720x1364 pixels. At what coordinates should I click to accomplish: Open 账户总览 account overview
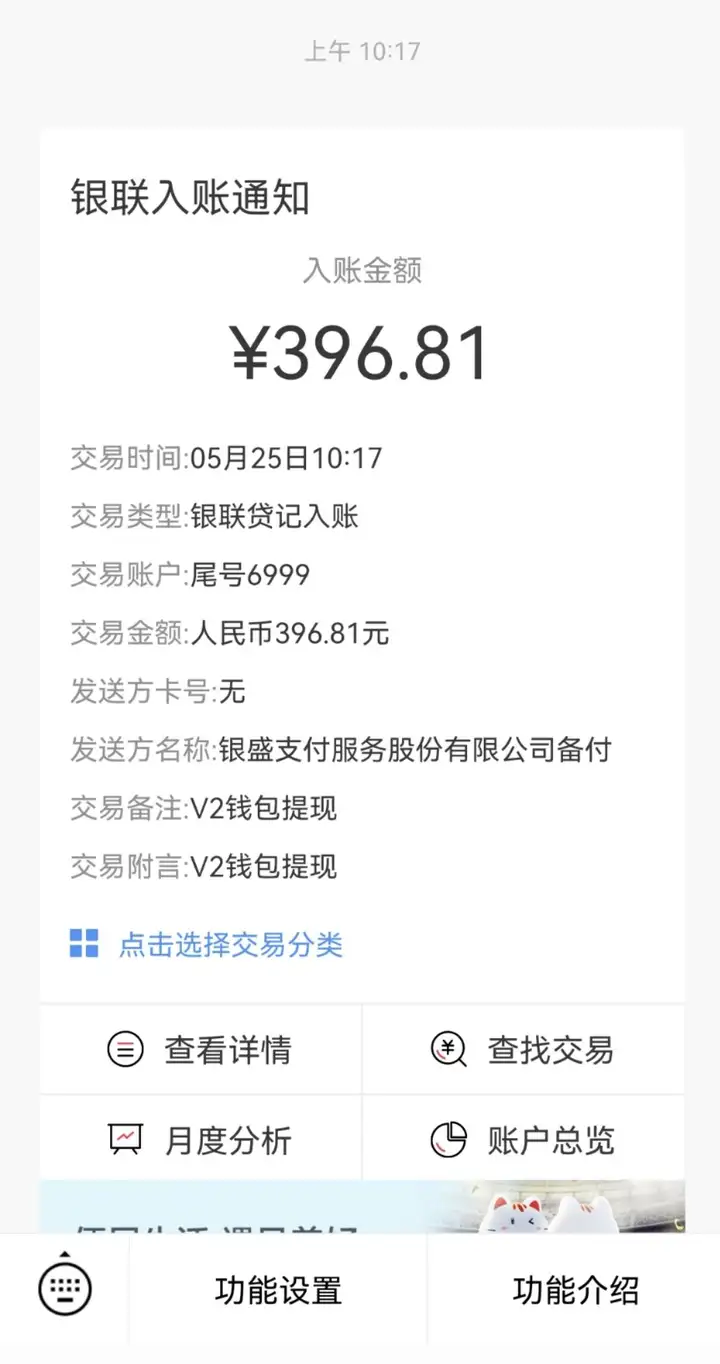tap(523, 1140)
